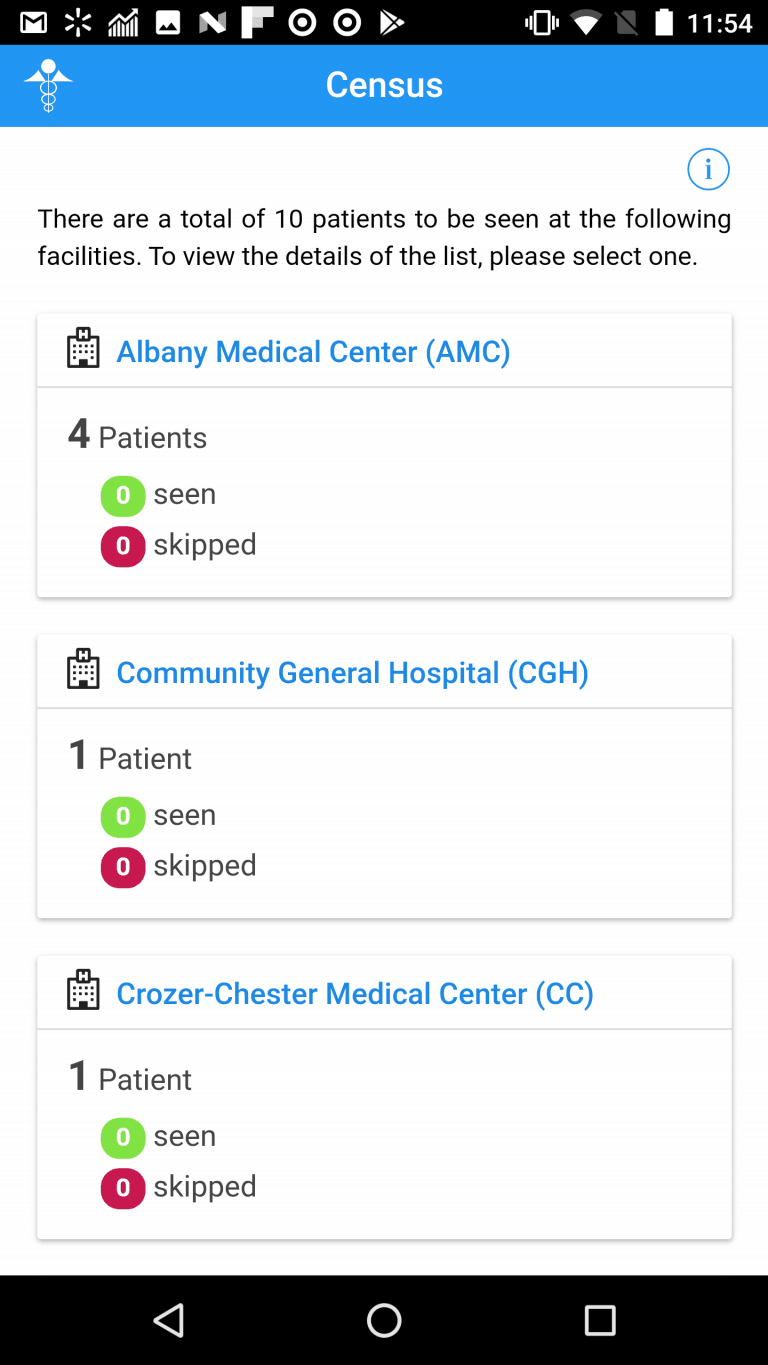Open Albany Medical Center (AMC) list

pyautogui.click(x=313, y=352)
